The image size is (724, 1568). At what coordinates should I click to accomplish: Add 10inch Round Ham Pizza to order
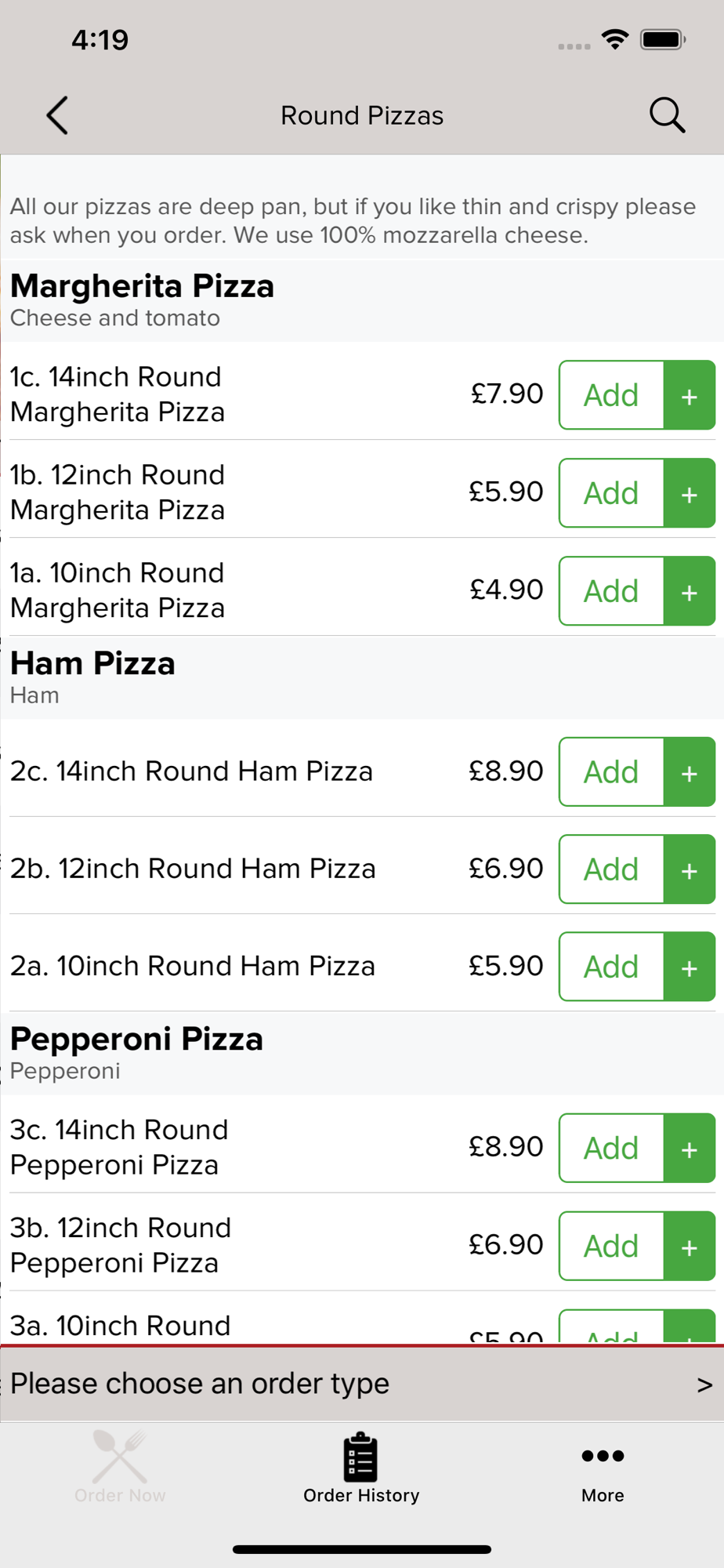click(x=637, y=966)
